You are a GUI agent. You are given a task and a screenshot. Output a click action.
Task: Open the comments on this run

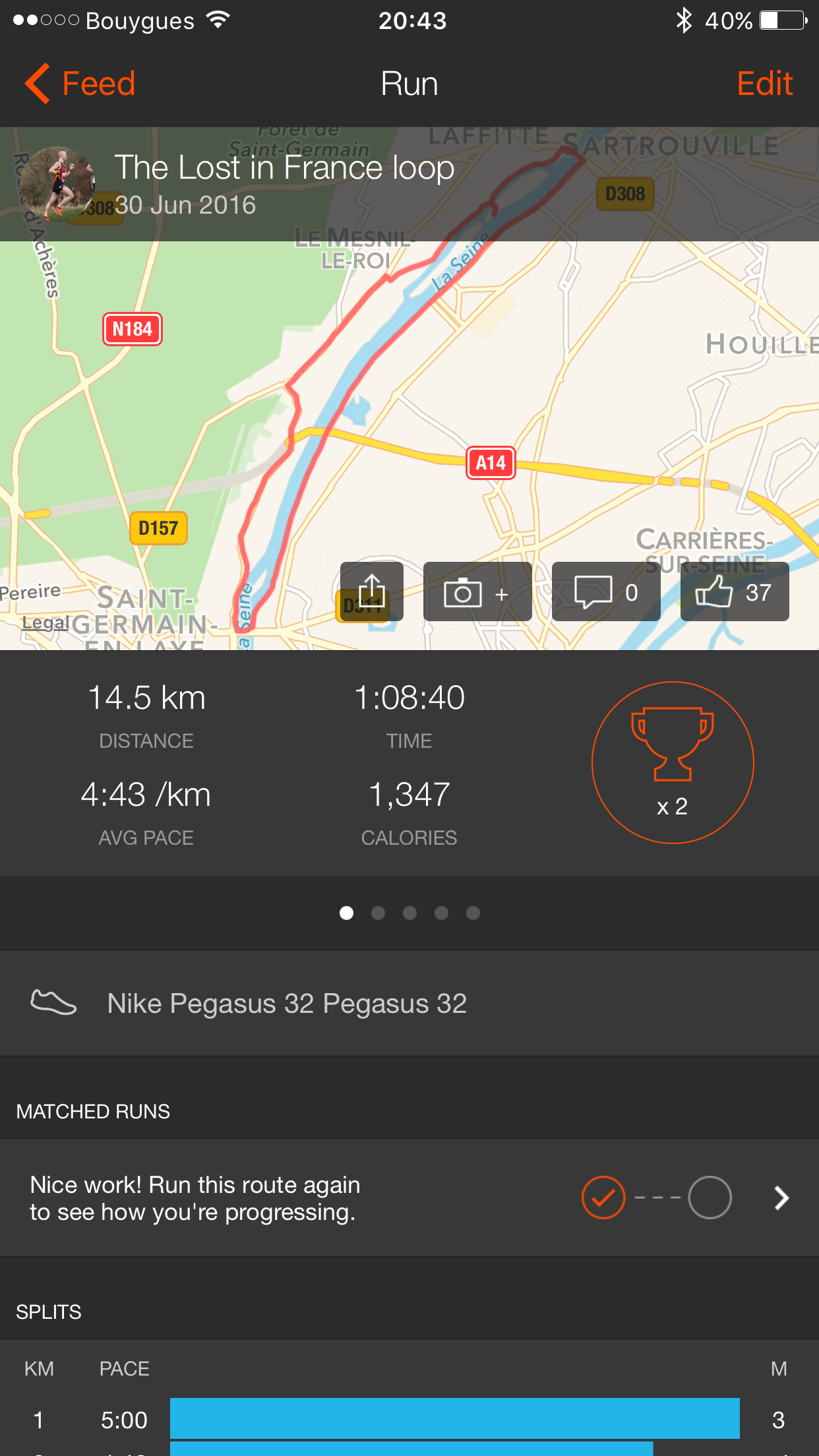[x=605, y=592]
